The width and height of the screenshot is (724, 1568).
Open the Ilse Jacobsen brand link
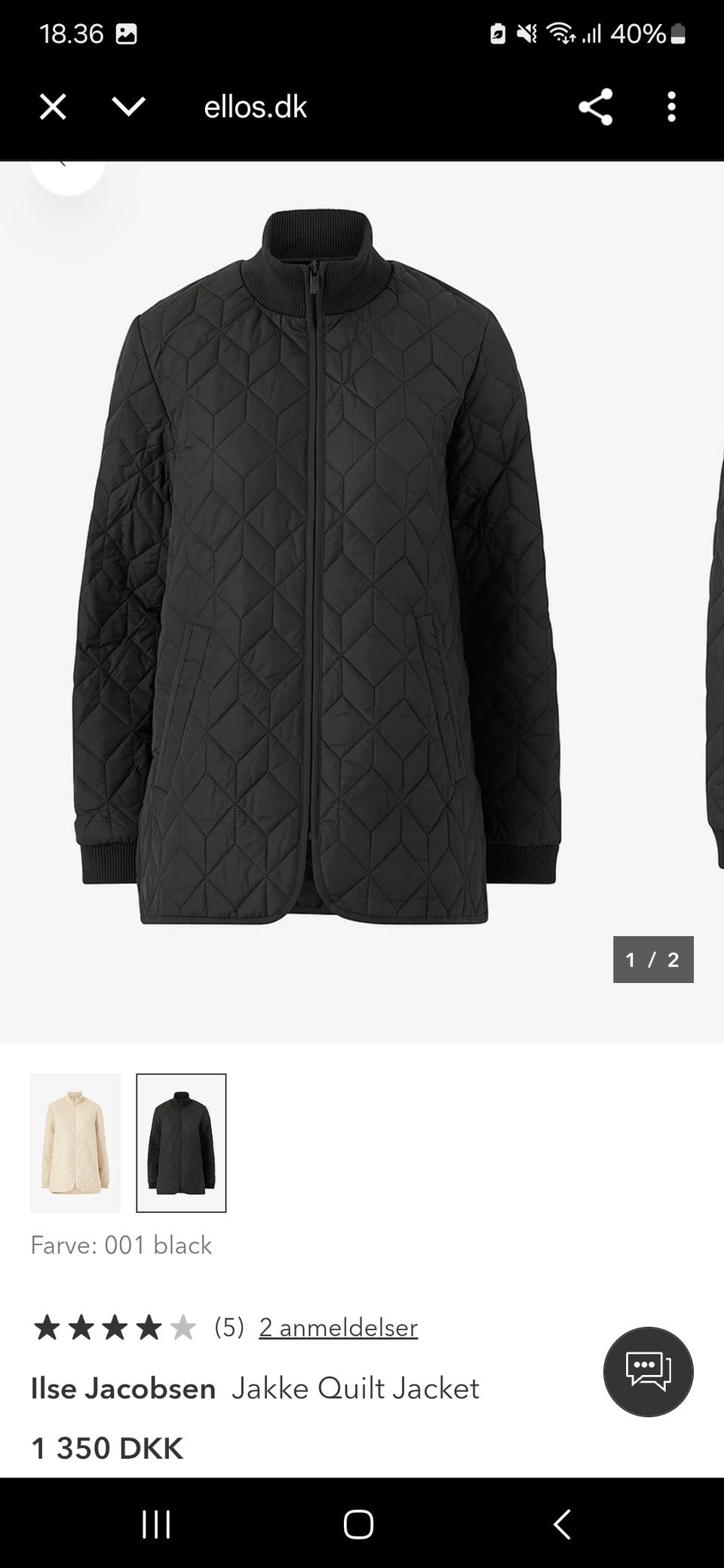pos(123,1388)
